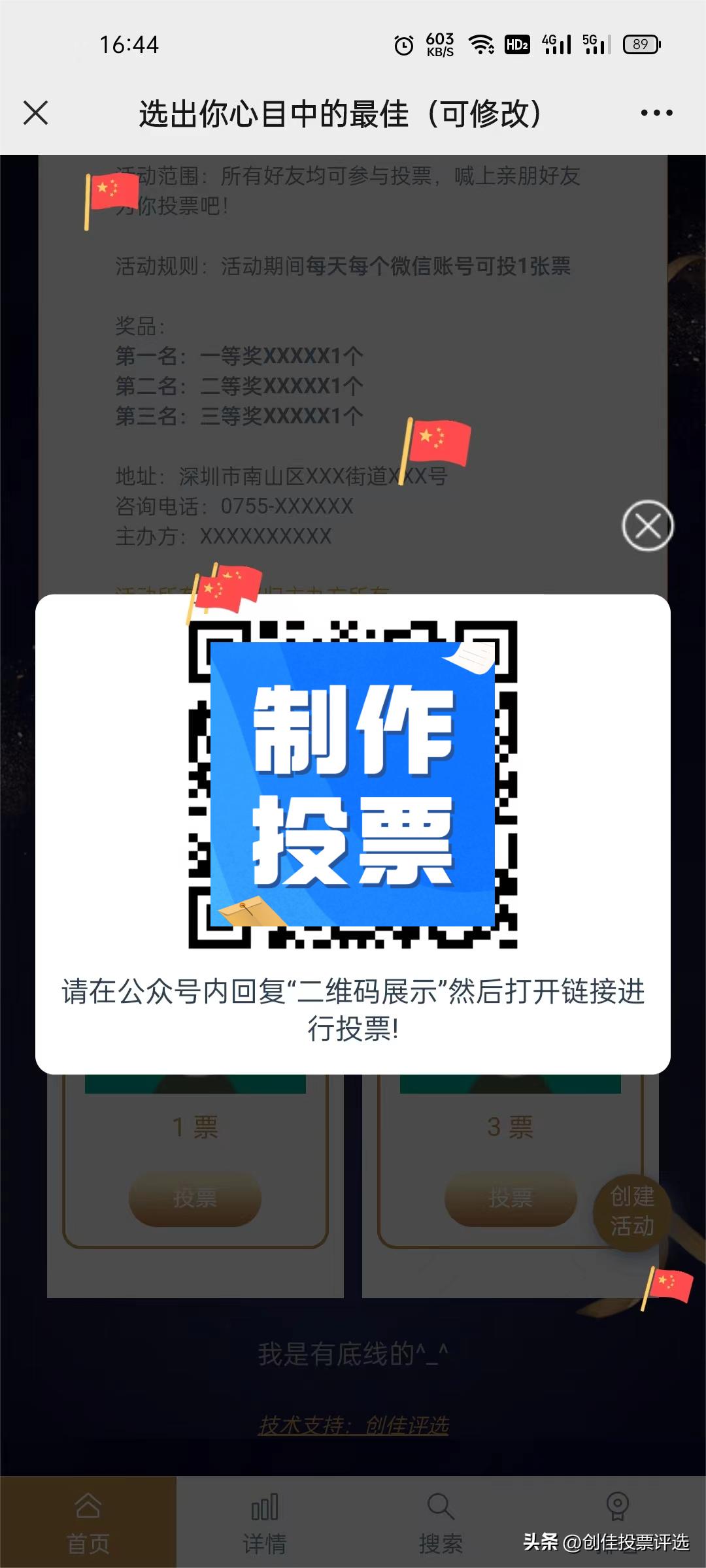Dismiss the QR code popup

[647, 526]
